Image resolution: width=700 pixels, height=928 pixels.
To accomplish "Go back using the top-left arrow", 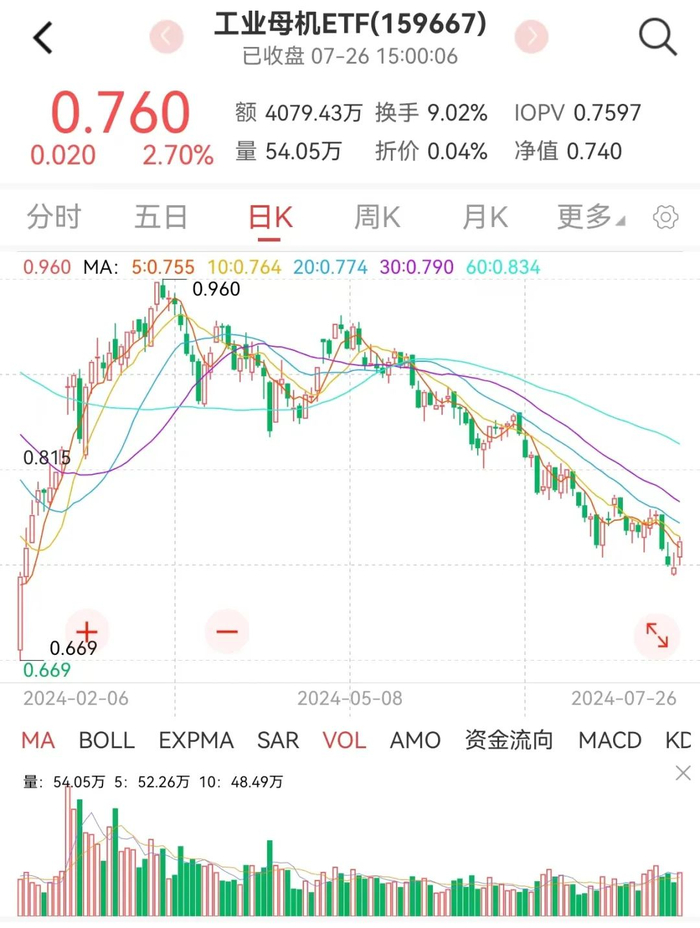I will point(43,38).
